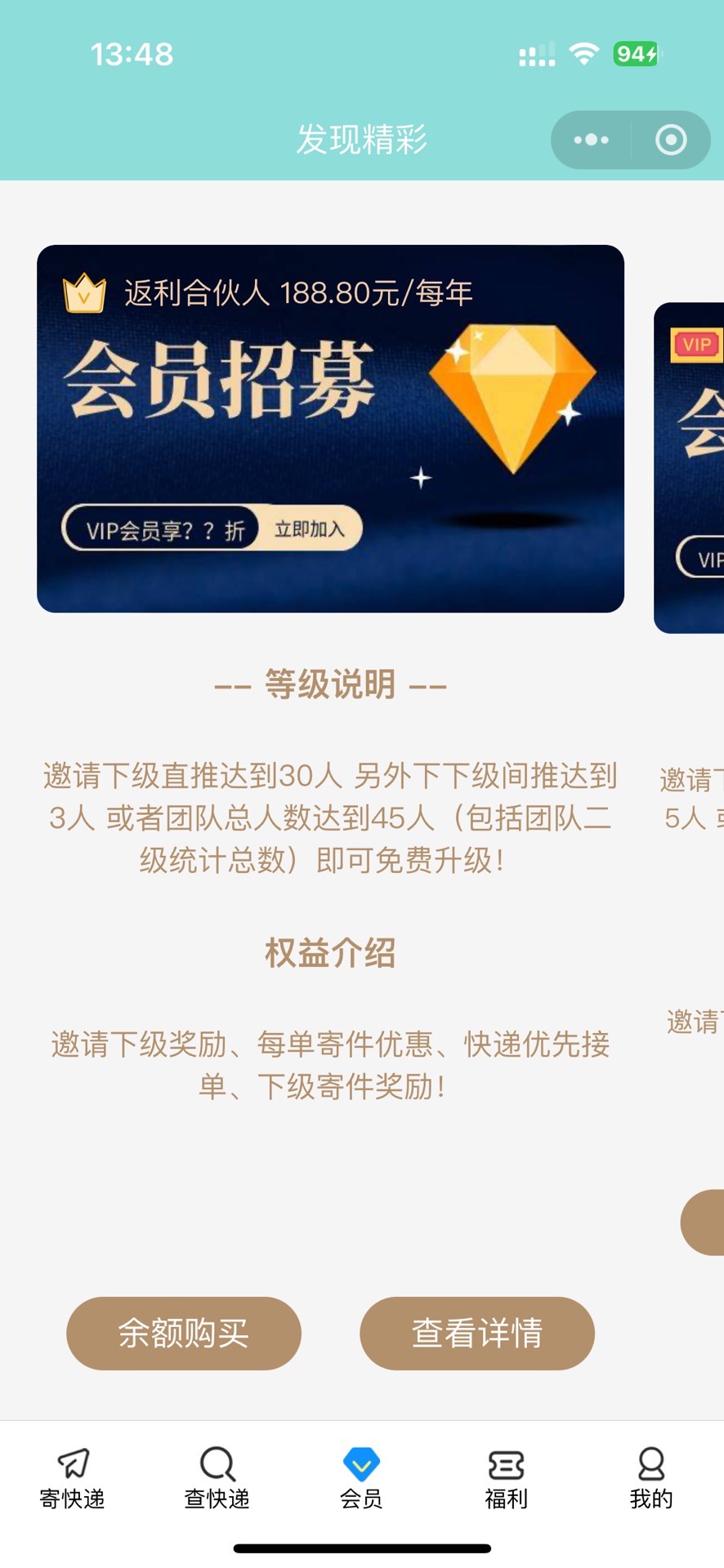
Task: Select the 会员 tab
Action: 361,1477
